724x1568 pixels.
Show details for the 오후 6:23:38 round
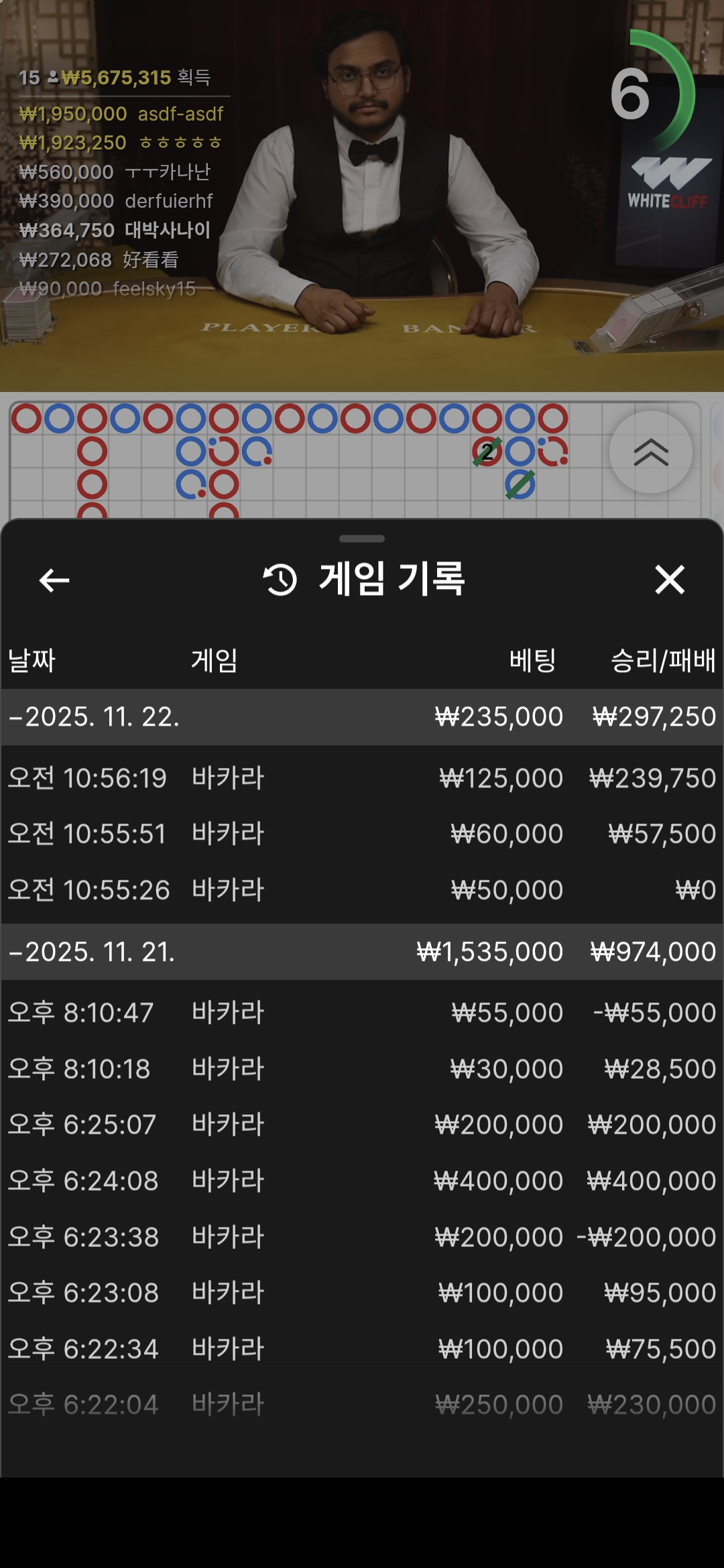pos(362,1237)
